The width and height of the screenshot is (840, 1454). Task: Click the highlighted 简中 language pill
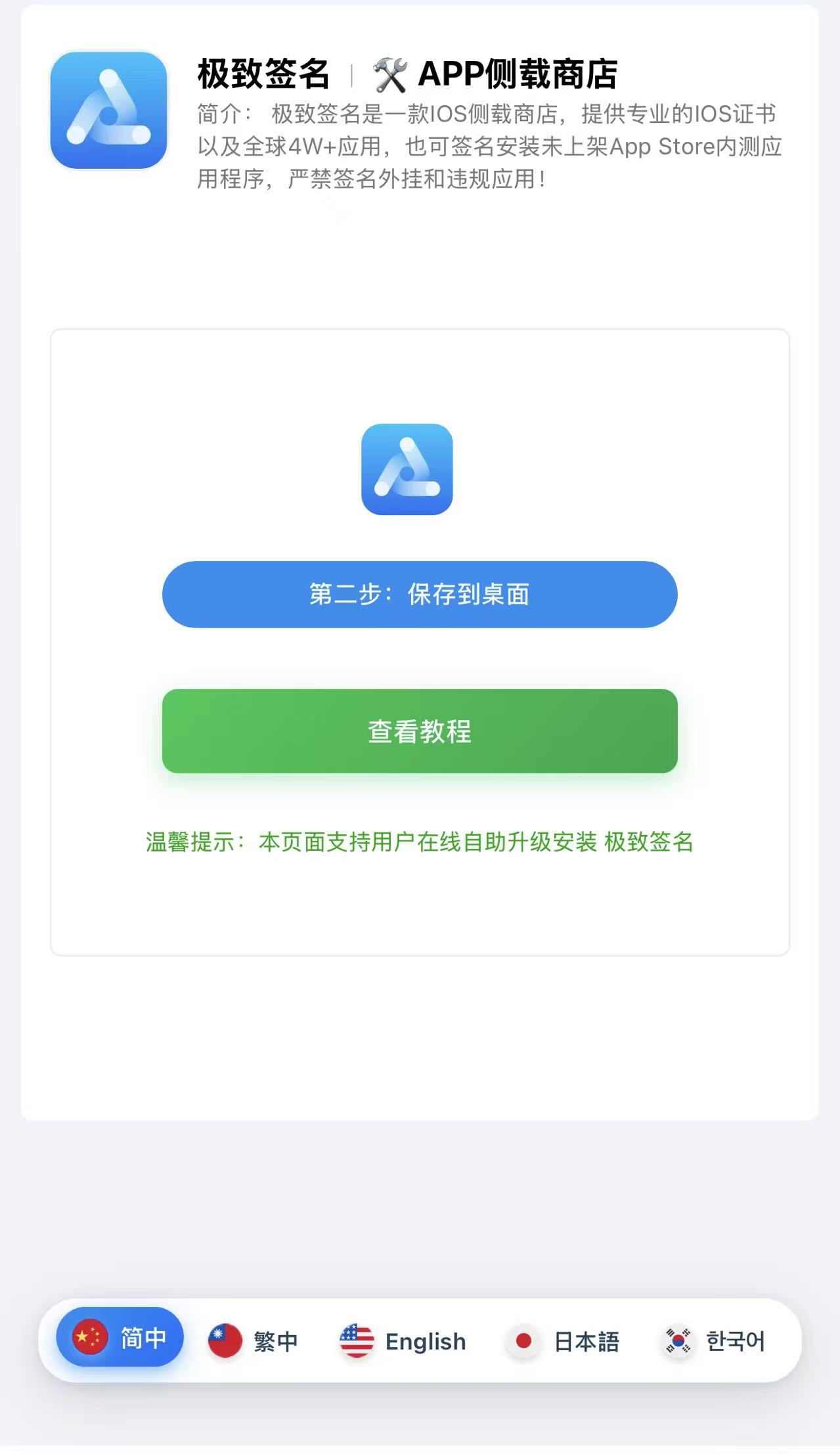(120, 1340)
